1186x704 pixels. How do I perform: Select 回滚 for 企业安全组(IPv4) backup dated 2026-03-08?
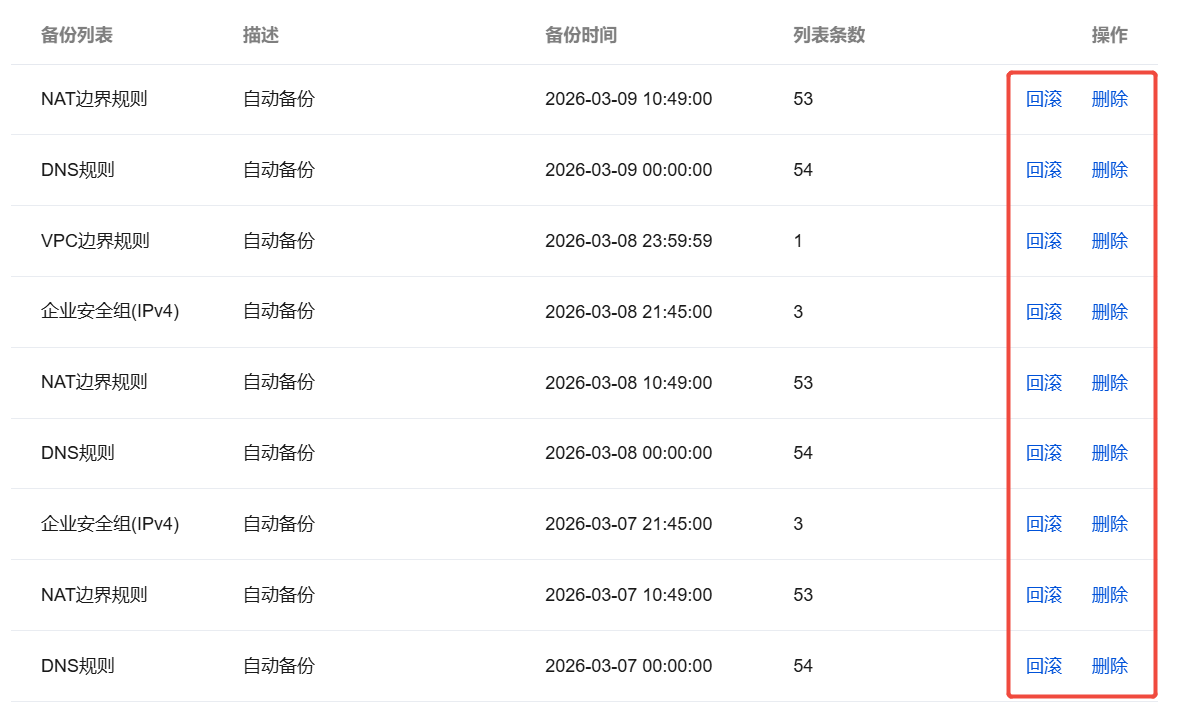pyautogui.click(x=1044, y=312)
